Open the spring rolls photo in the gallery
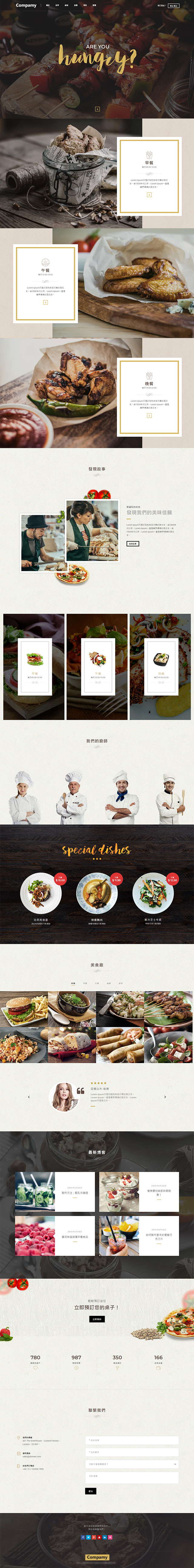Screen dimensions: 194x1568 pyautogui.click(x=120, y=1045)
